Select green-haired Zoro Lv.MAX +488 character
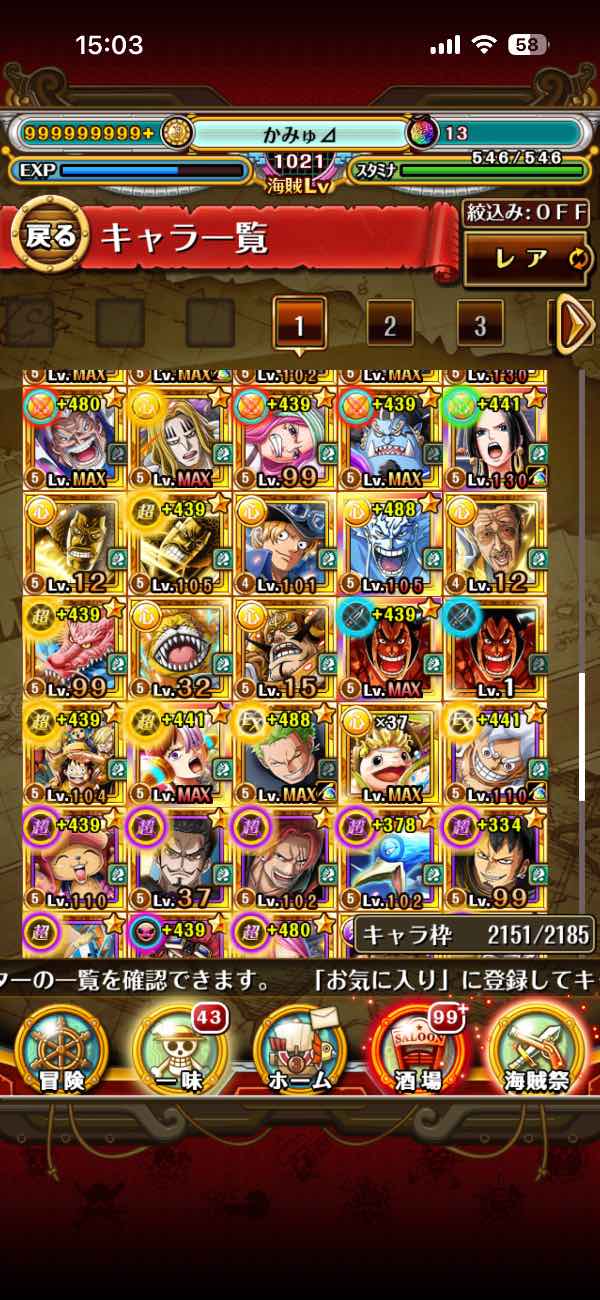This screenshot has height=1300, width=600. 285,755
